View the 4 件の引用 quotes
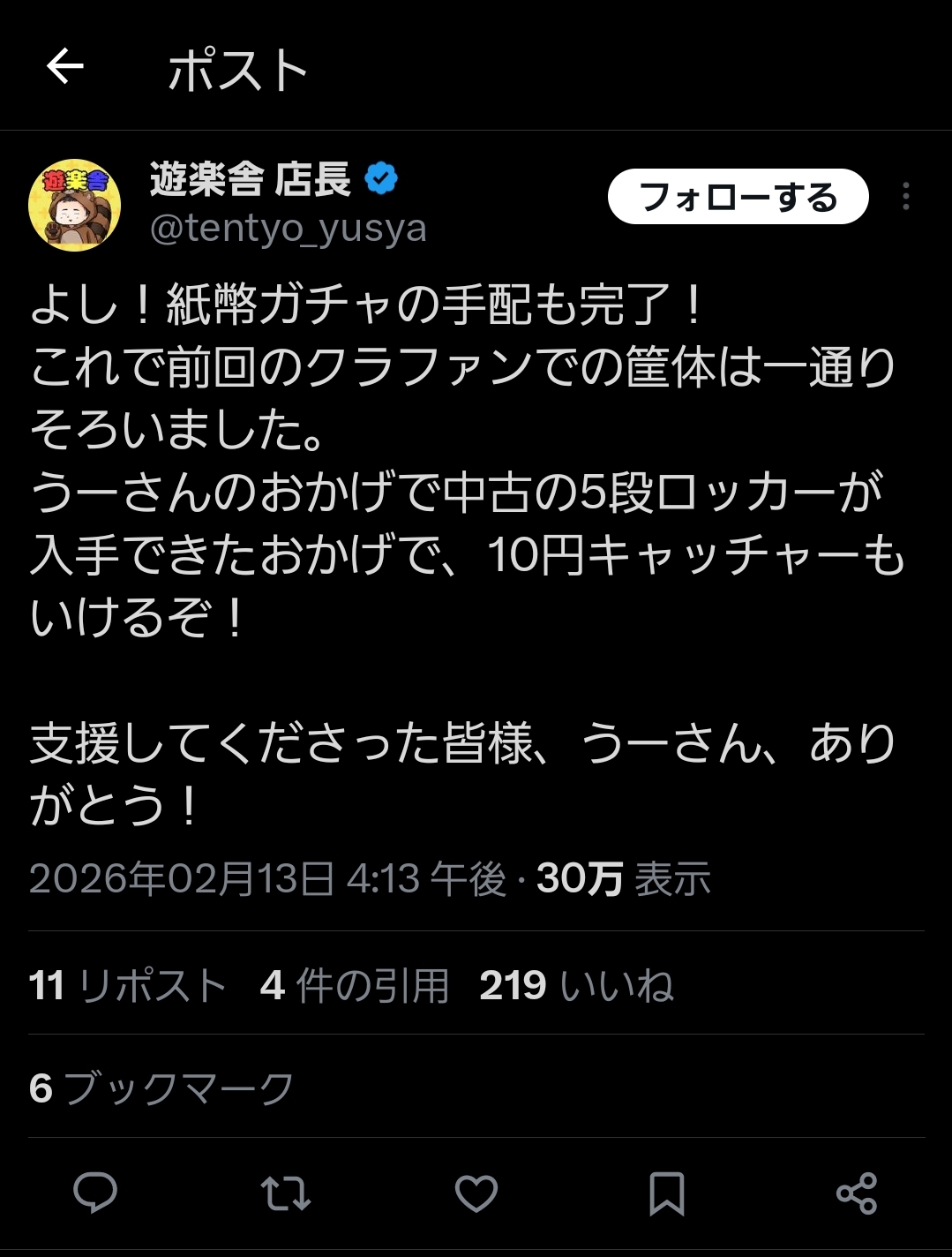 pyautogui.click(x=355, y=985)
